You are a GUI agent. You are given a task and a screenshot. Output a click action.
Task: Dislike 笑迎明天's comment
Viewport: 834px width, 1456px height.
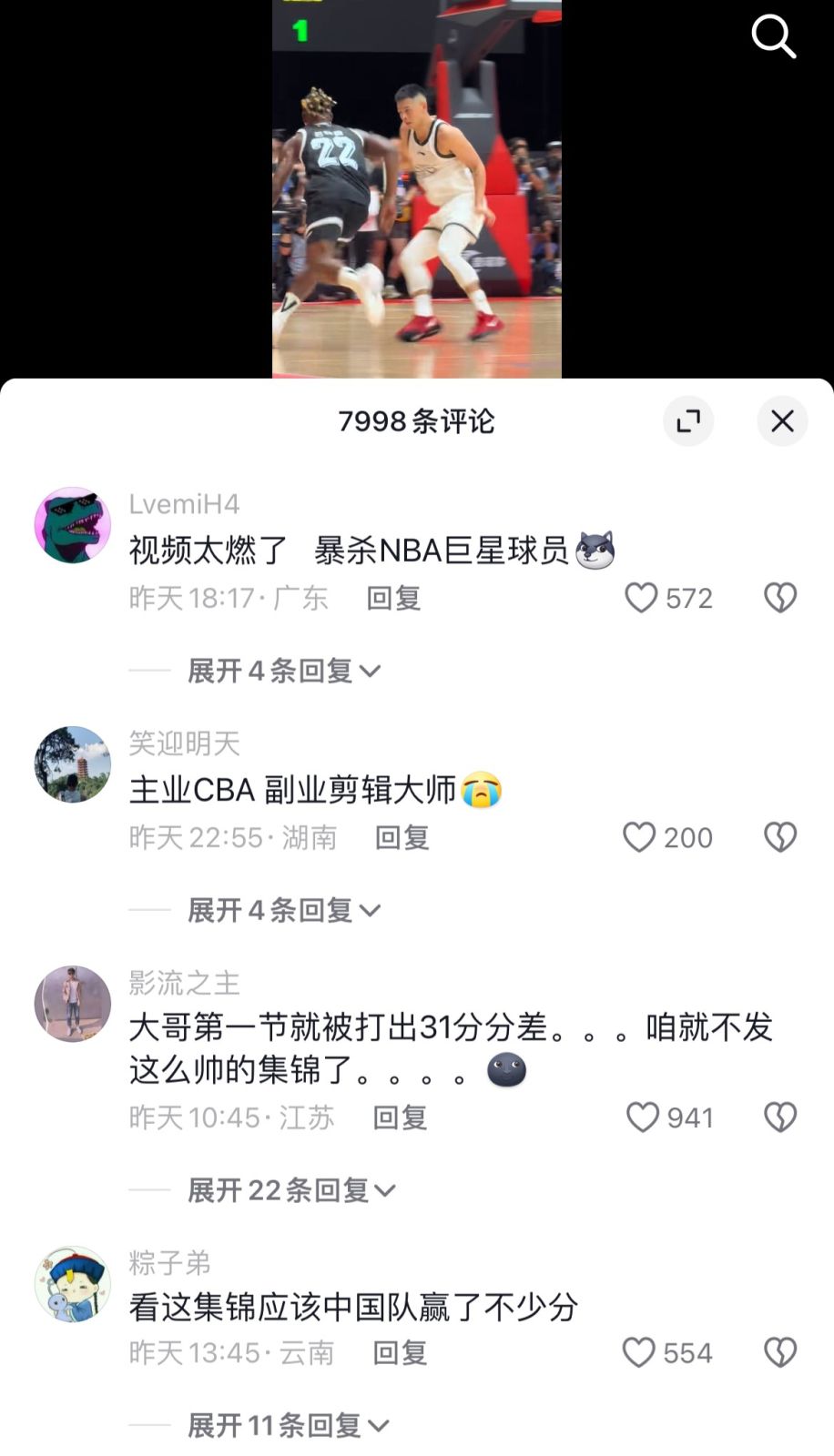point(780,837)
